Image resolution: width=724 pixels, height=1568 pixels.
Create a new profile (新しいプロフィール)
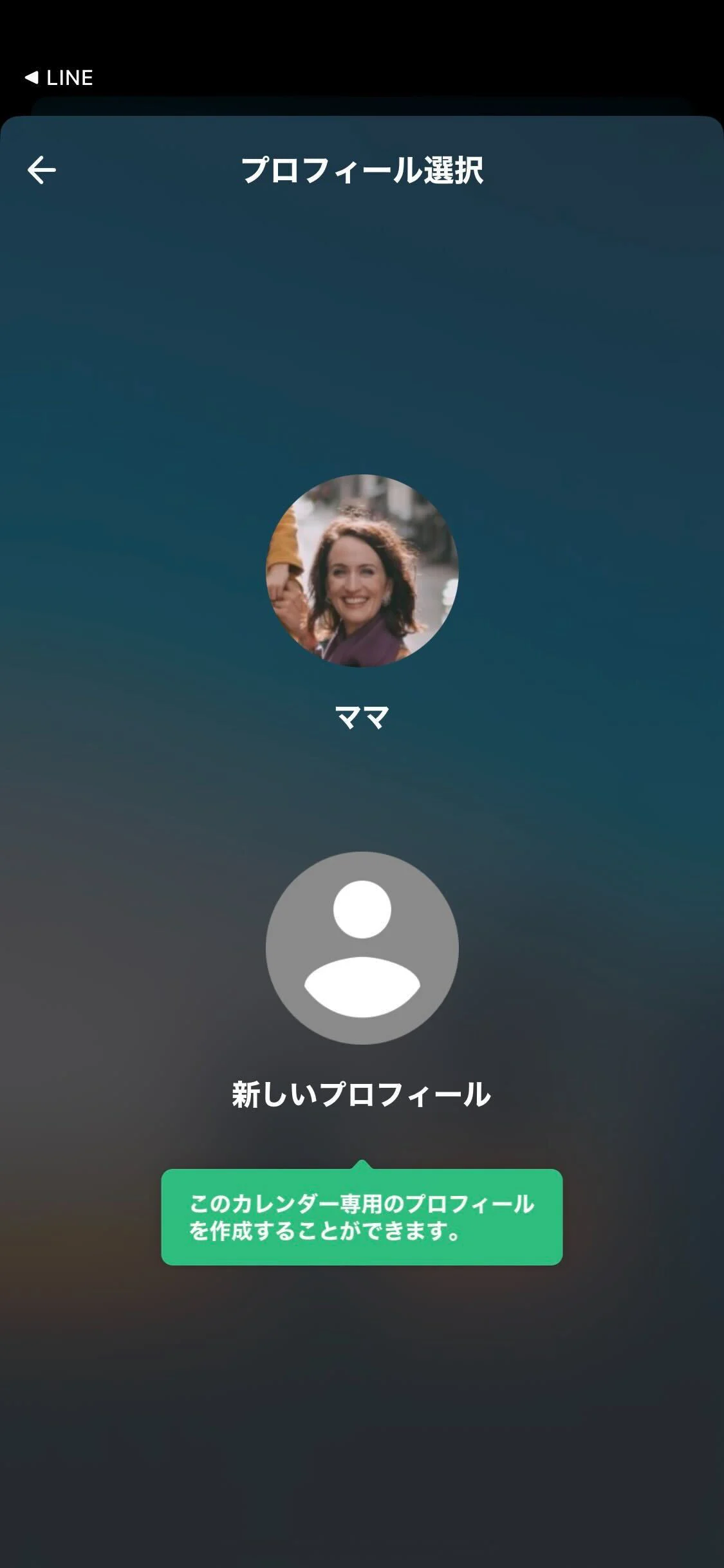(x=362, y=947)
